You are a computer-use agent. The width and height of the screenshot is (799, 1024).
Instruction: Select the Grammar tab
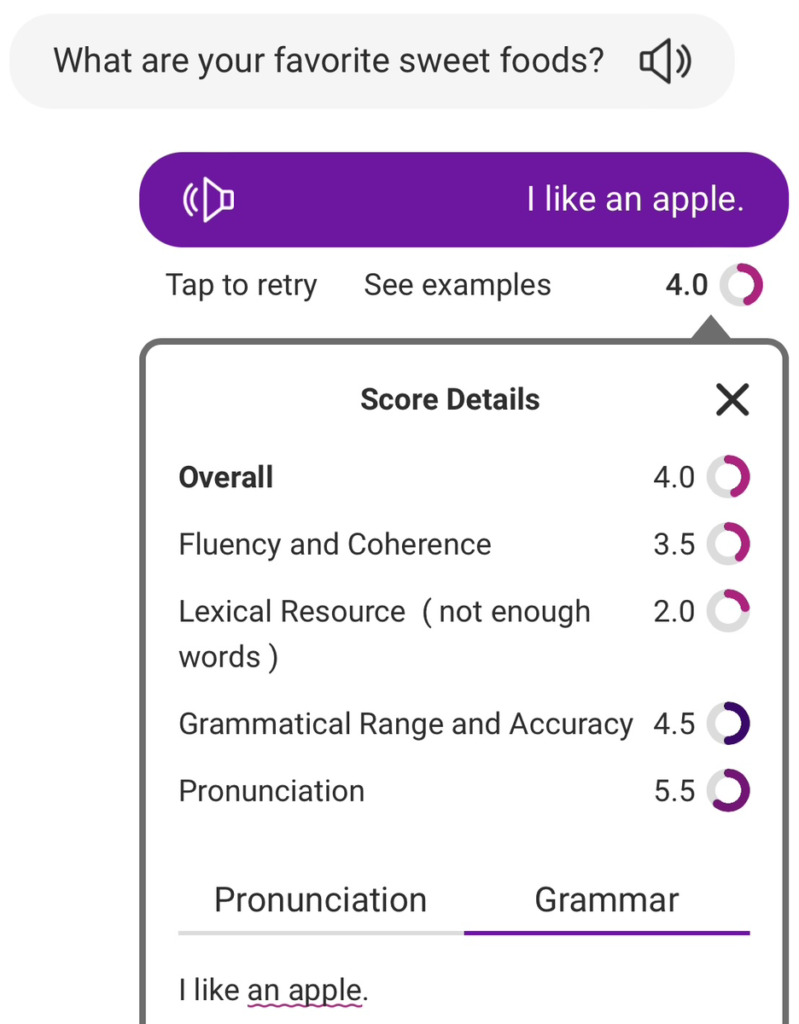[x=606, y=899]
